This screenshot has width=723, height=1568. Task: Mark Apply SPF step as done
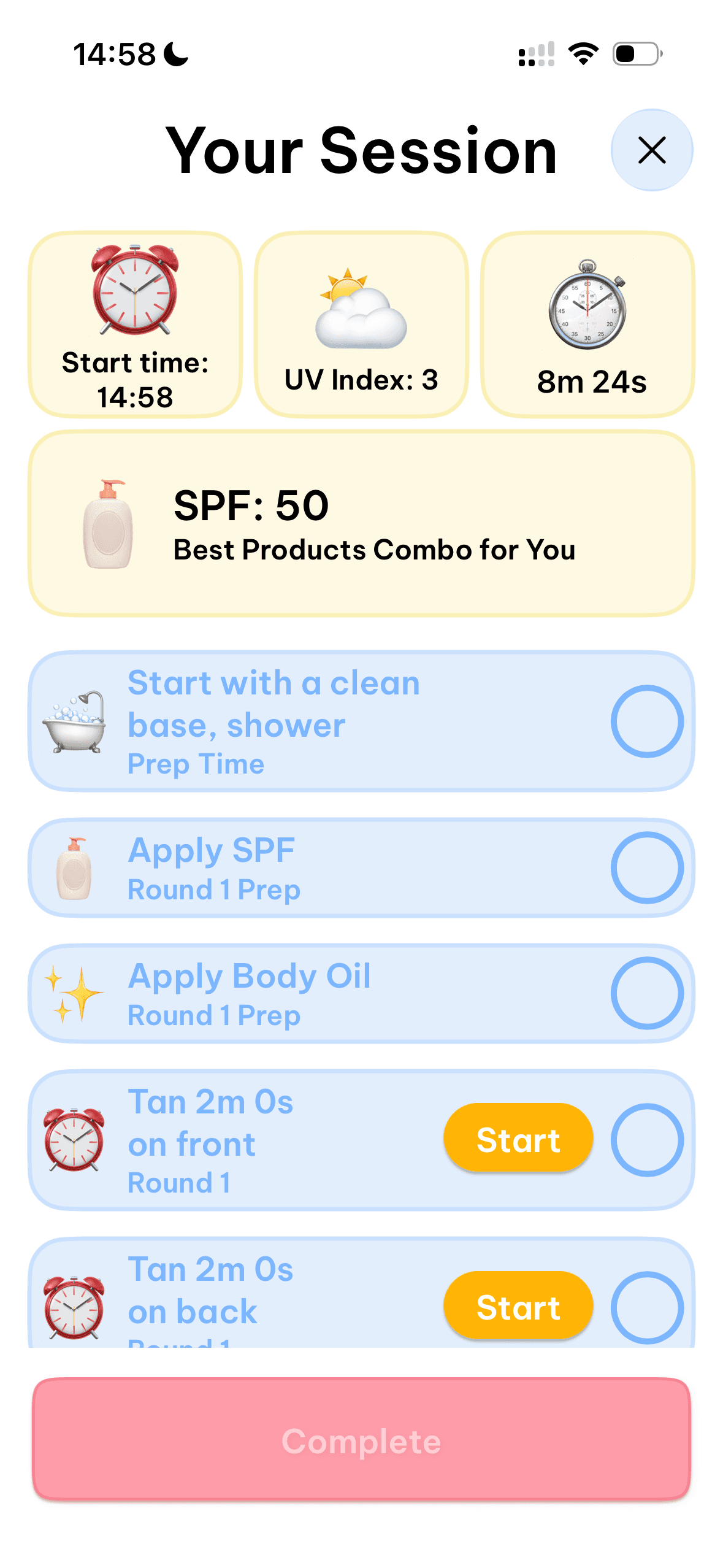[646, 867]
